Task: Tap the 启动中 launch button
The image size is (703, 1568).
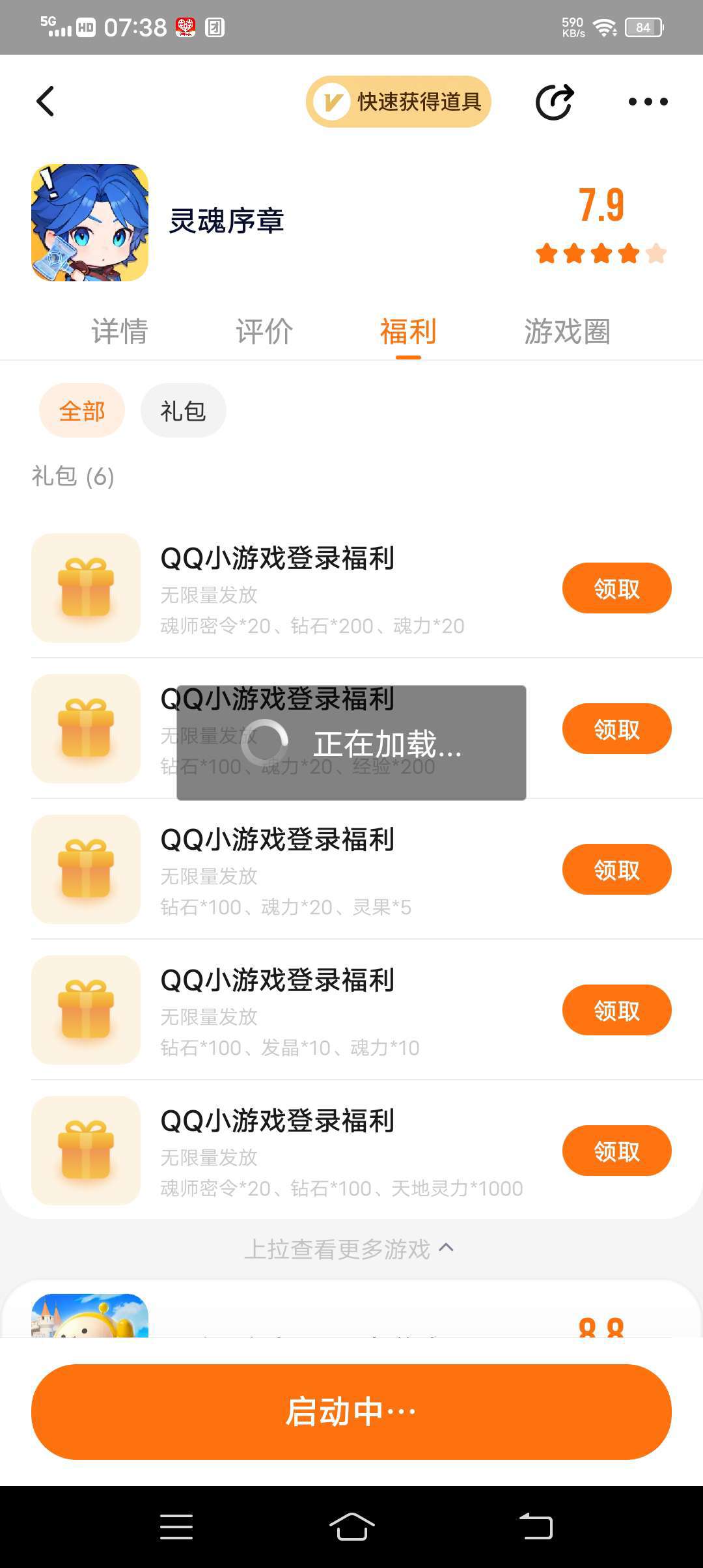Action: [x=351, y=1412]
